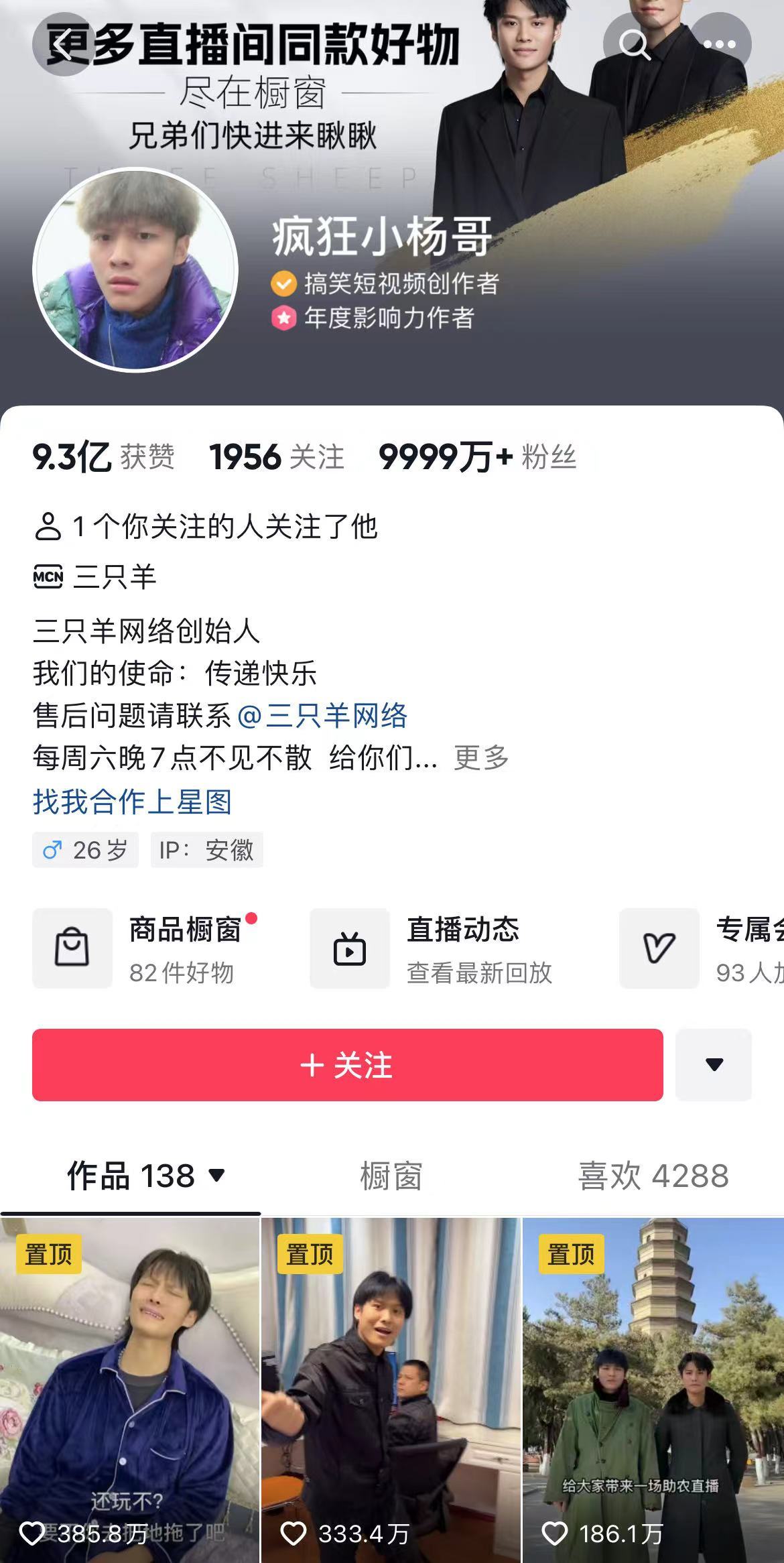Expand the bio with 更多
784x1563 pixels.
pos(481,758)
